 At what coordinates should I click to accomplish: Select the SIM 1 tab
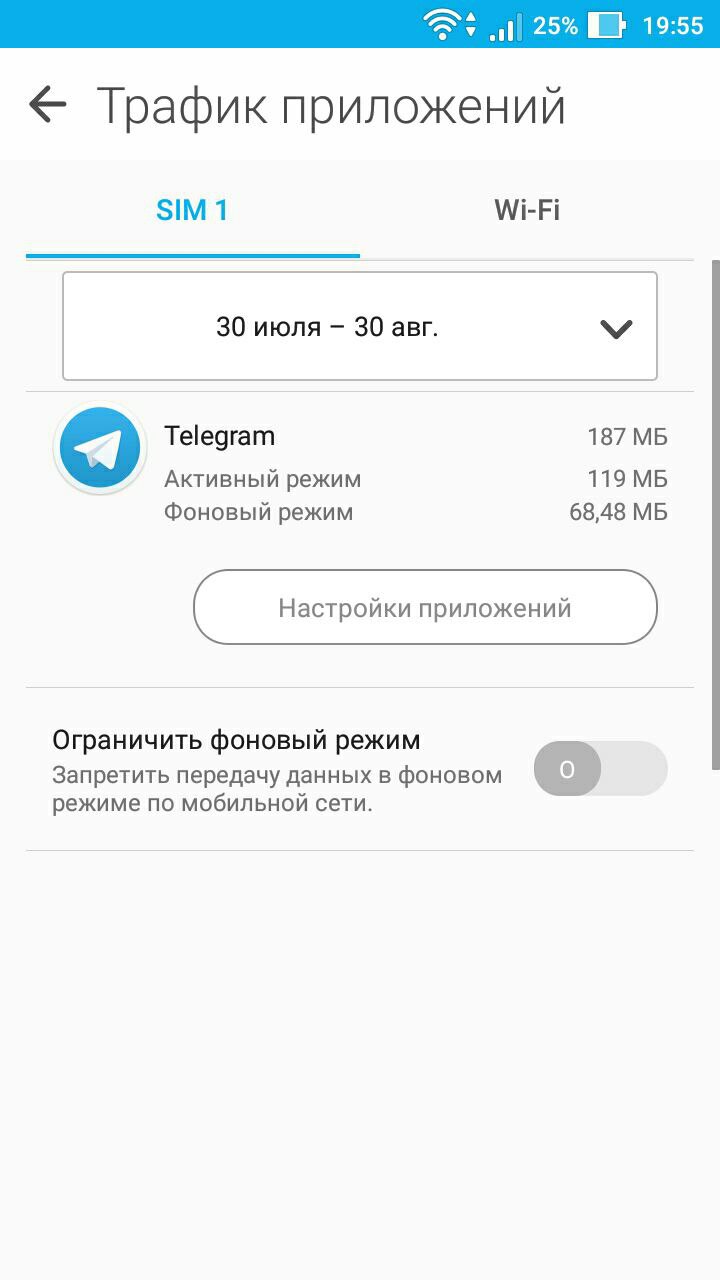[x=192, y=210]
